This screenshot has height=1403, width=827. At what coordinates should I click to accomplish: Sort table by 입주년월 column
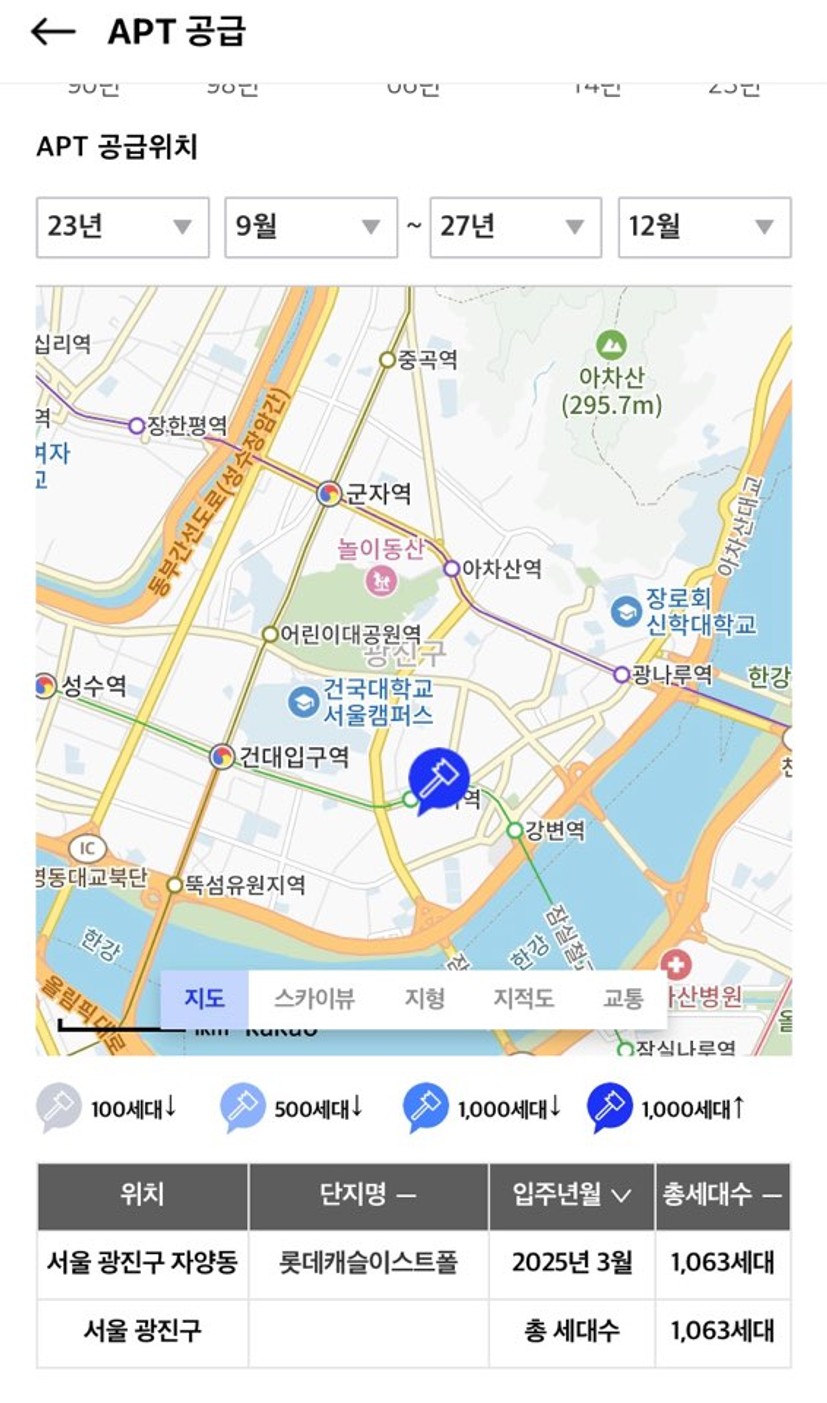tap(571, 1196)
